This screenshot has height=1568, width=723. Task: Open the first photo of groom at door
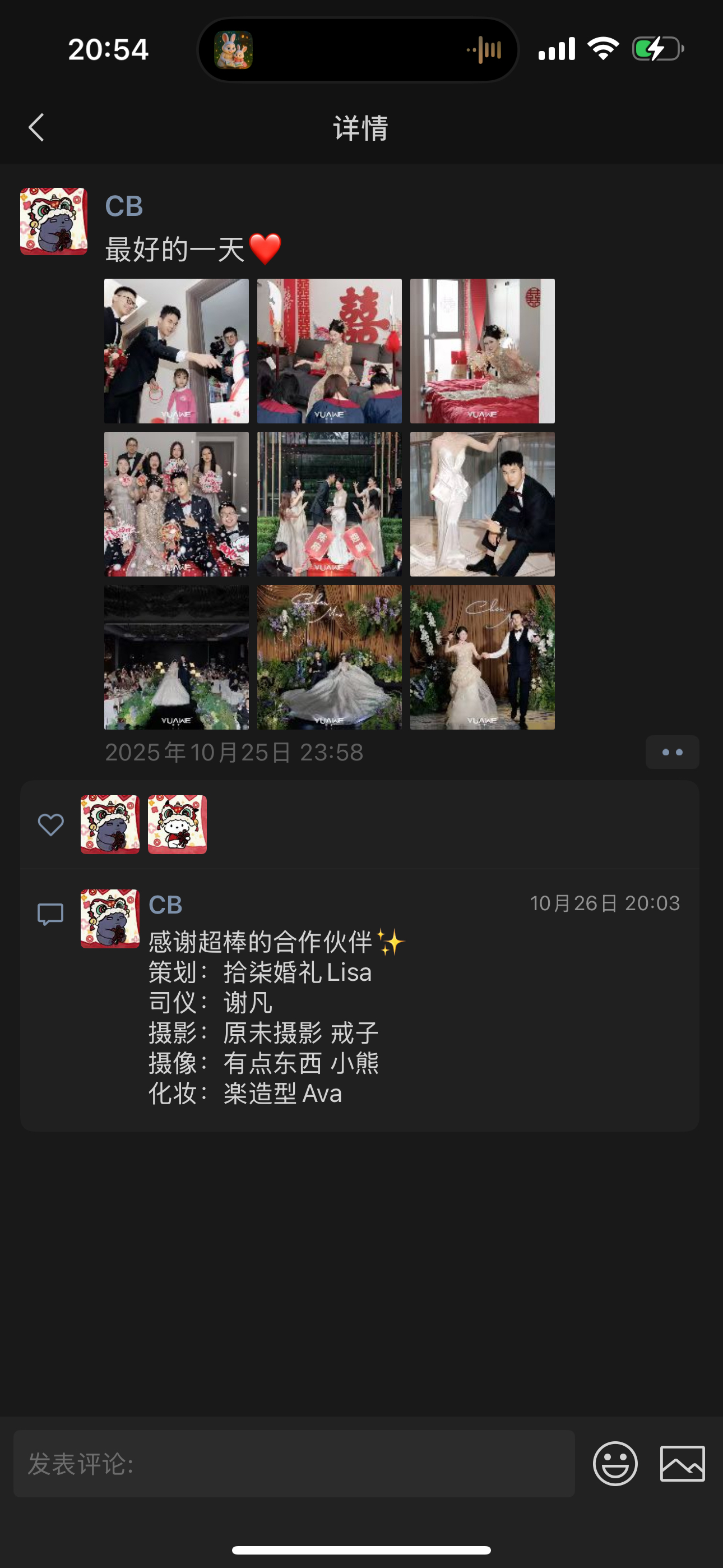177,351
